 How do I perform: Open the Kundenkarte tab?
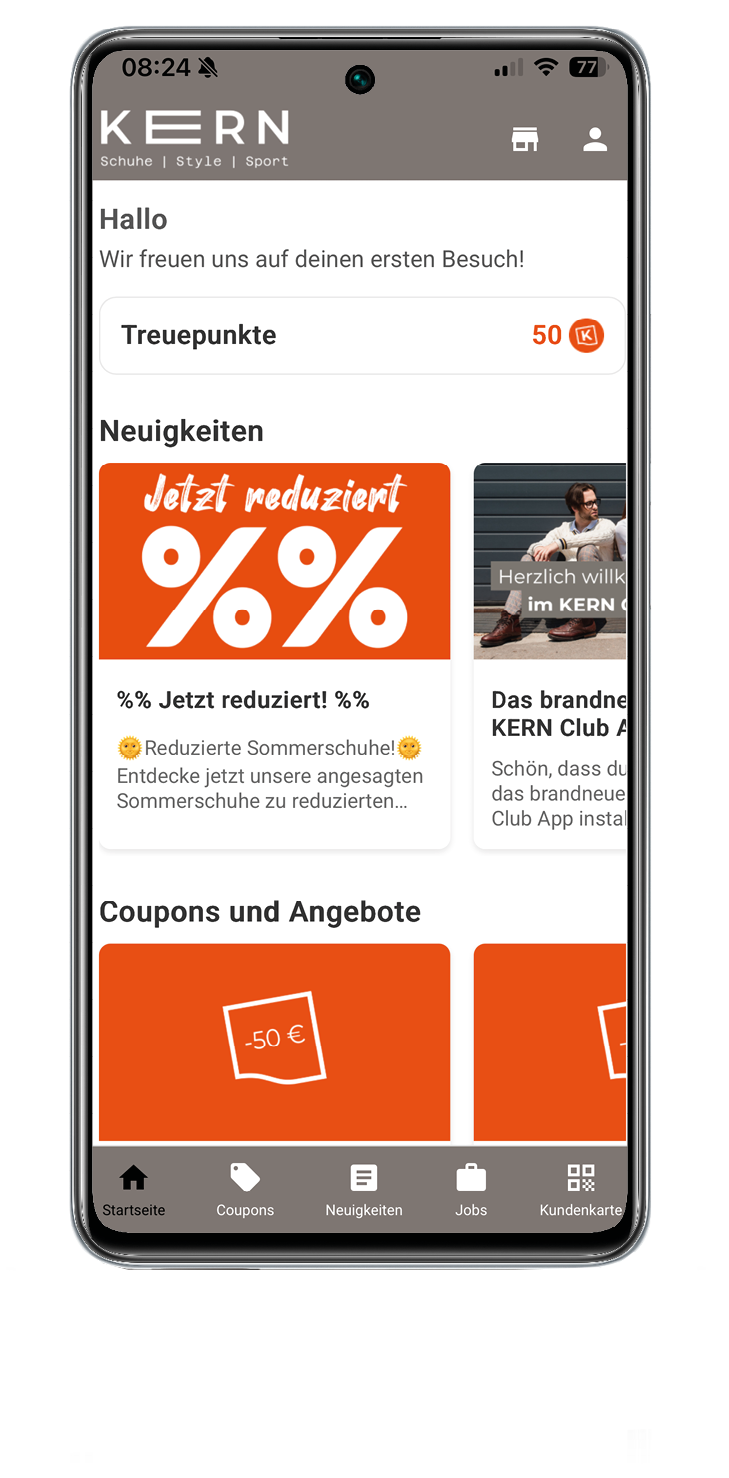(581, 1190)
